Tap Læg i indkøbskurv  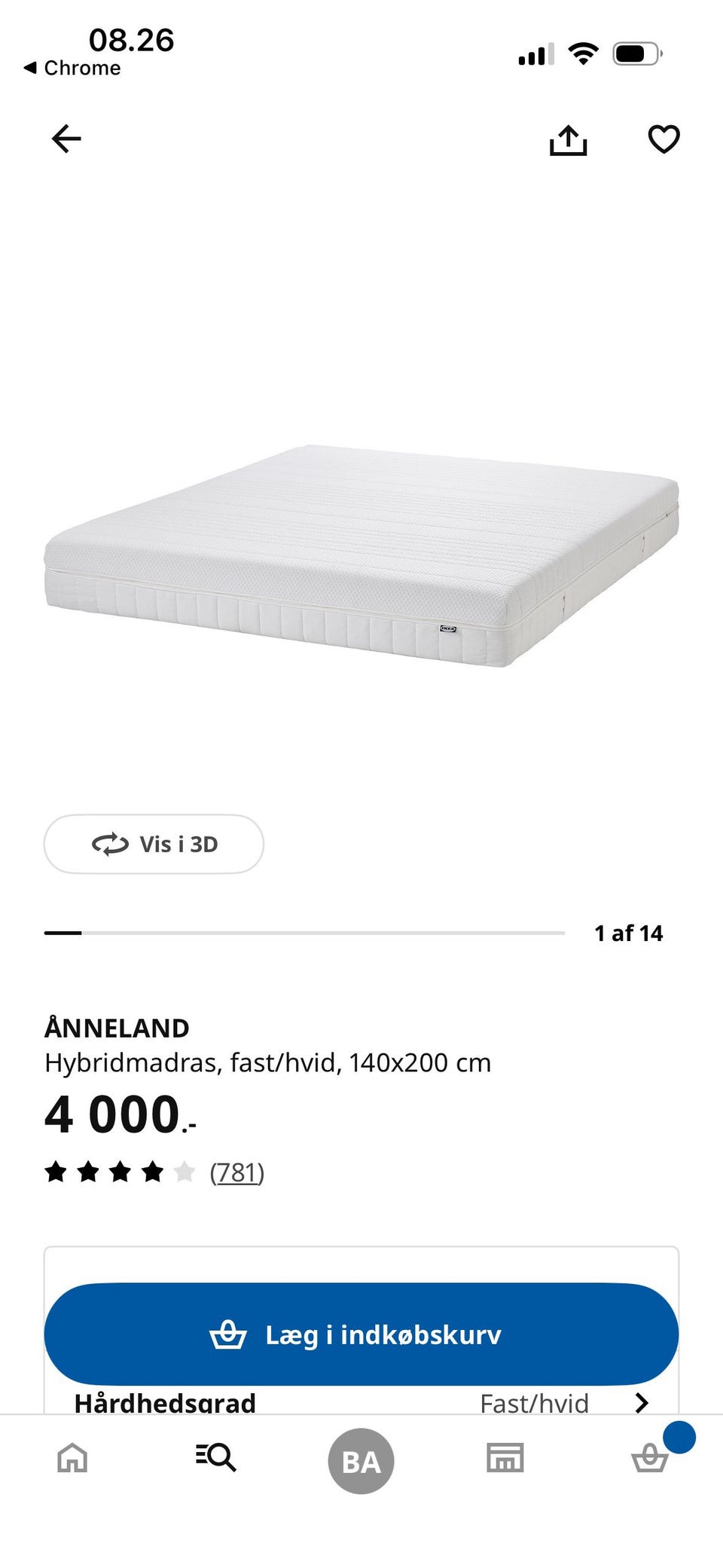tap(361, 1334)
